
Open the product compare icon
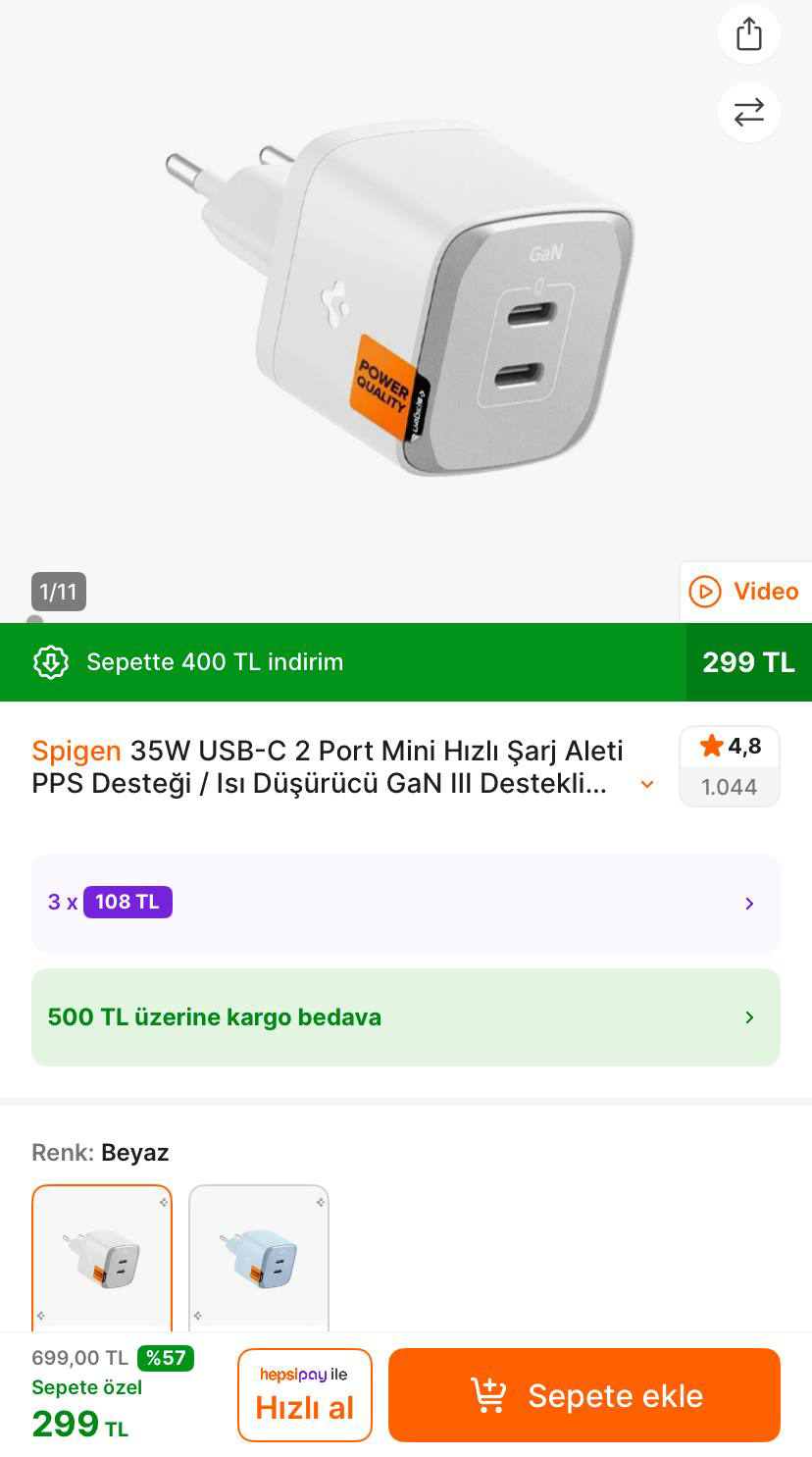click(748, 112)
